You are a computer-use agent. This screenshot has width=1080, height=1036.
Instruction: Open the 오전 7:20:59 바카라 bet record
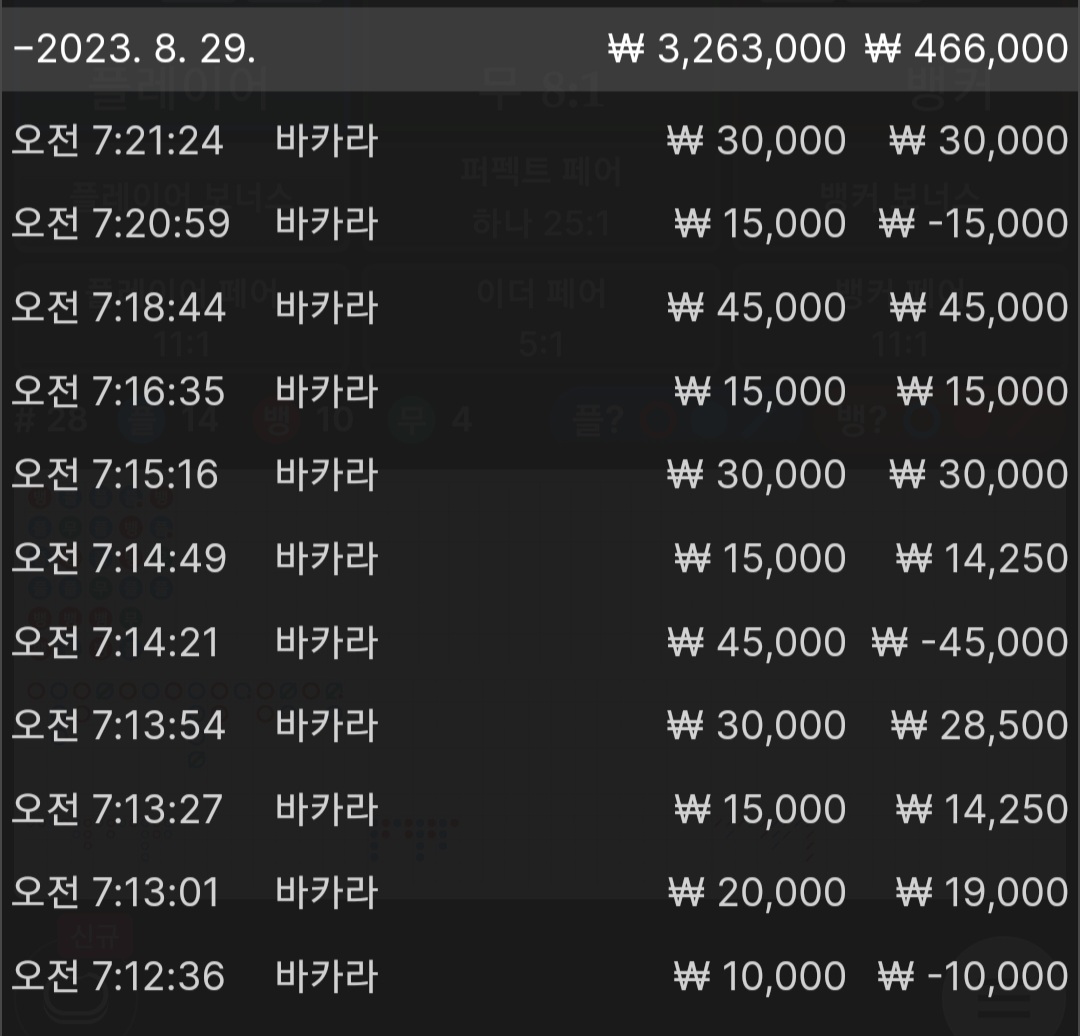[540, 224]
